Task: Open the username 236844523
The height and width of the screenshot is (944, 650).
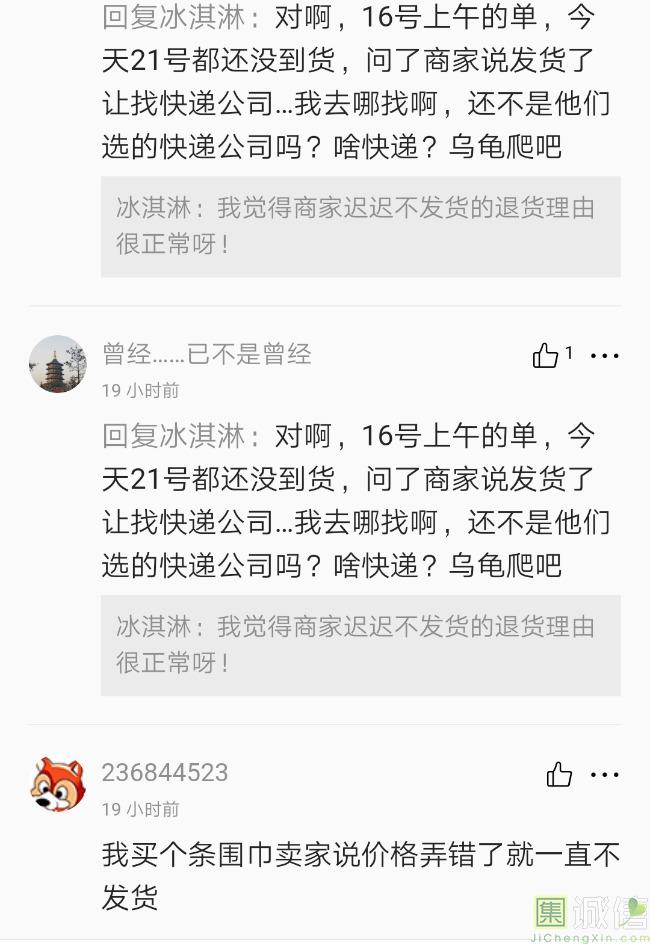Action: coord(165,773)
